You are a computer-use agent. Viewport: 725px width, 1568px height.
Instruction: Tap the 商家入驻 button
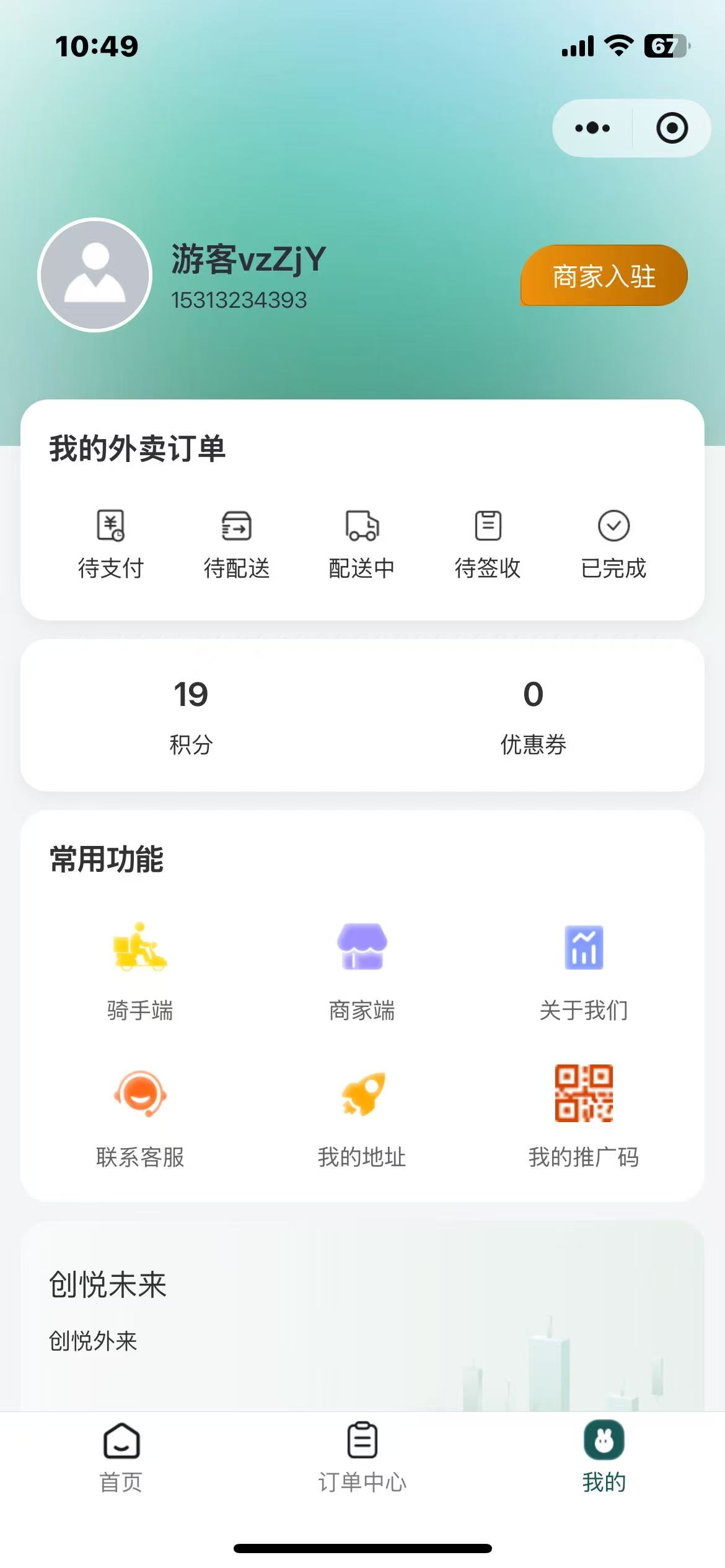pyautogui.click(x=604, y=276)
